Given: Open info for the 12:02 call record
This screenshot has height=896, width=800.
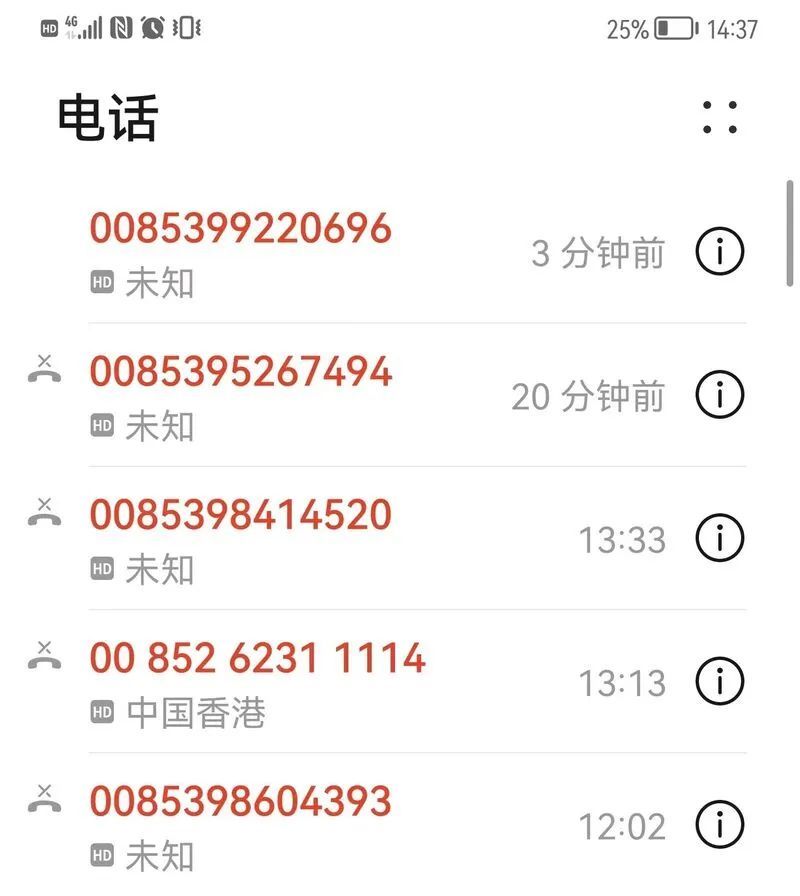Looking at the screenshot, I should click(718, 825).
